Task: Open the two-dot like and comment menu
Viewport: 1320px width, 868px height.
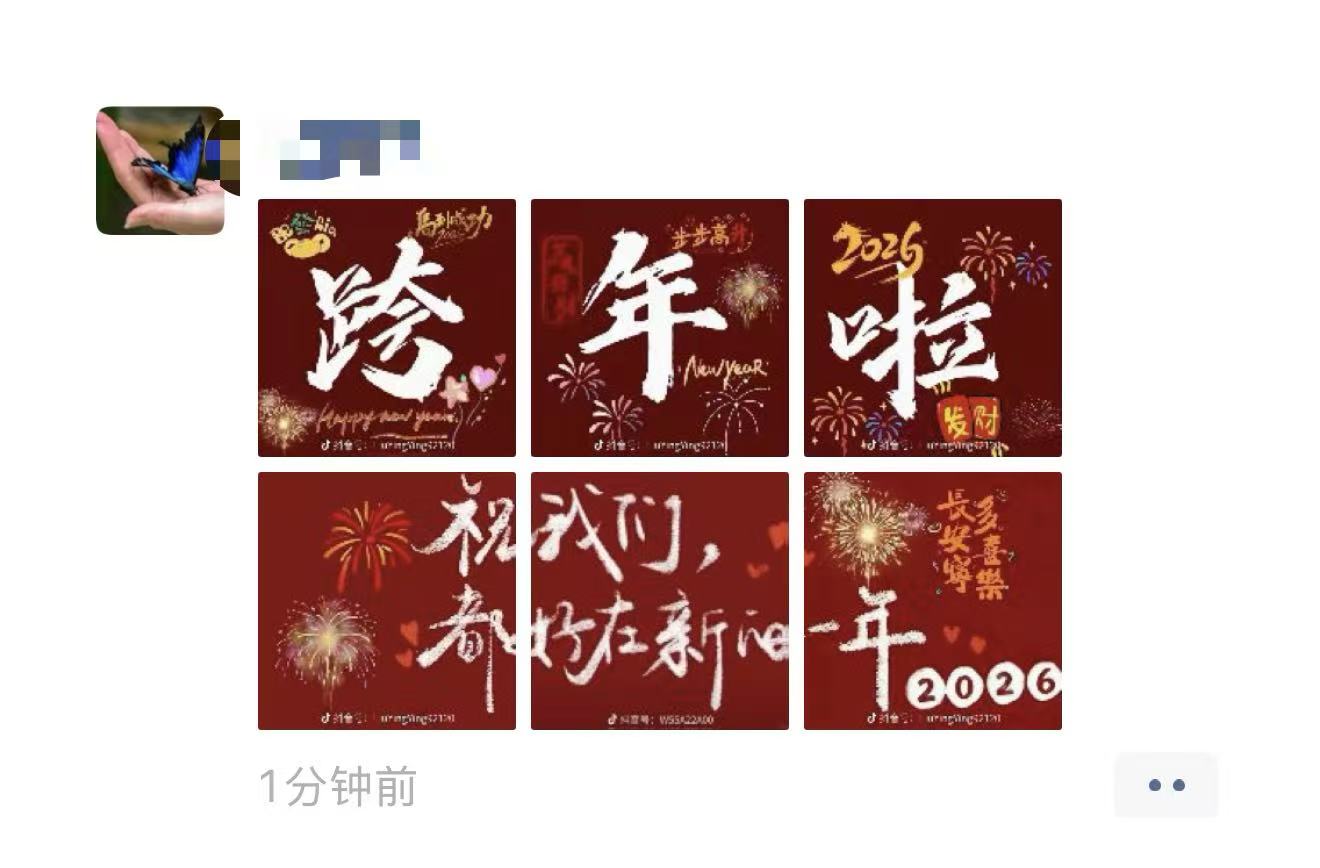Action: [x=1166, y=786]
